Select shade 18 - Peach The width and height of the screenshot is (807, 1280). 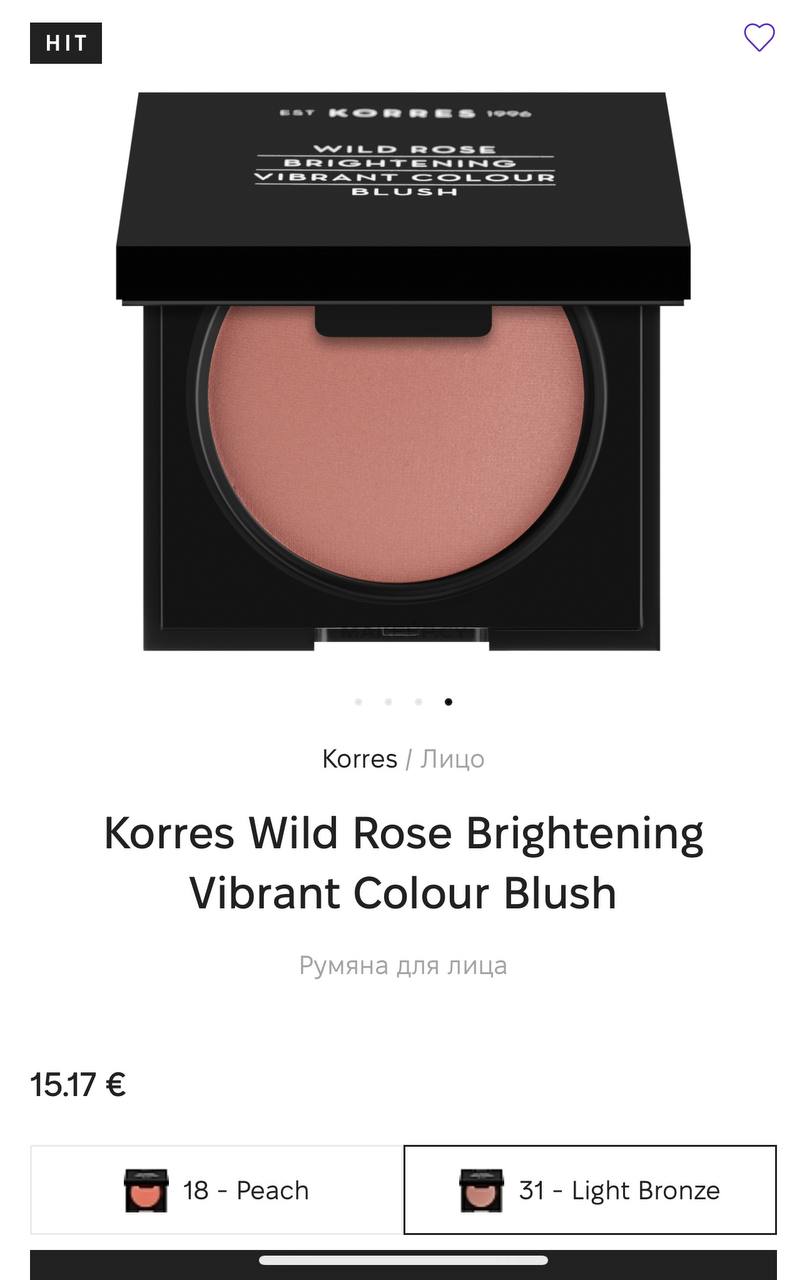pyautogui.click(x=217, y=1190)
